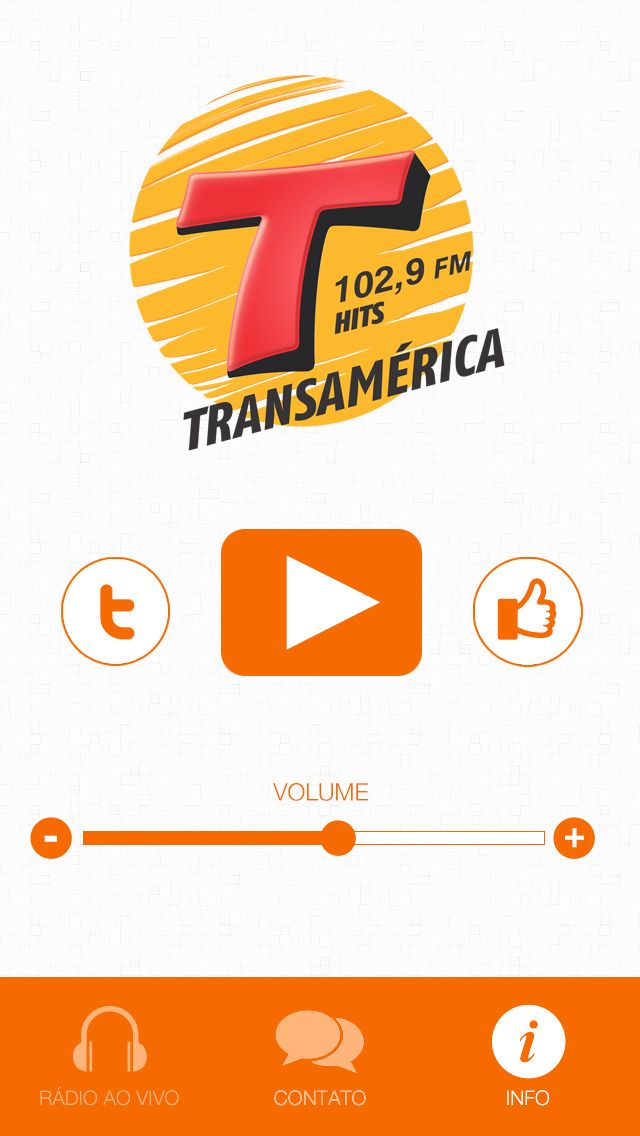Open the Twitter icon button

click(115, 611)
